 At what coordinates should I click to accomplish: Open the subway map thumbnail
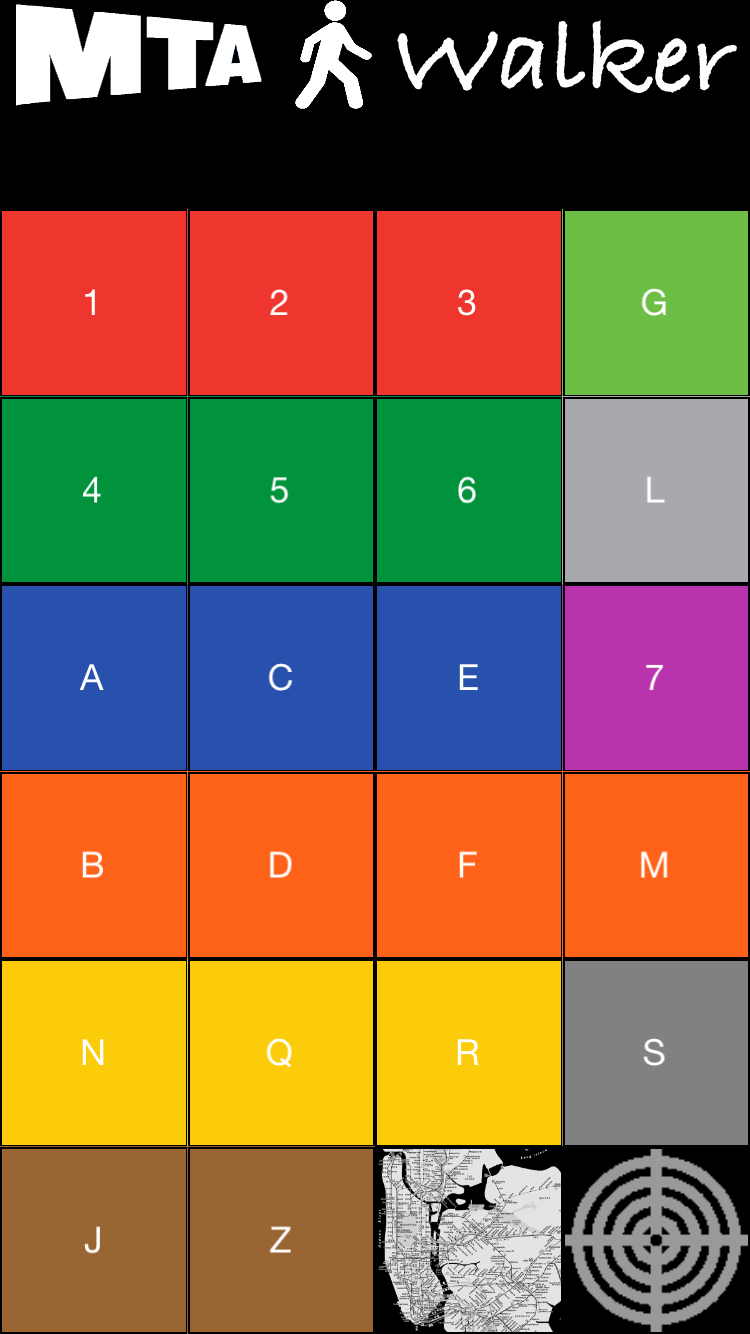[x=468, y=1240]
